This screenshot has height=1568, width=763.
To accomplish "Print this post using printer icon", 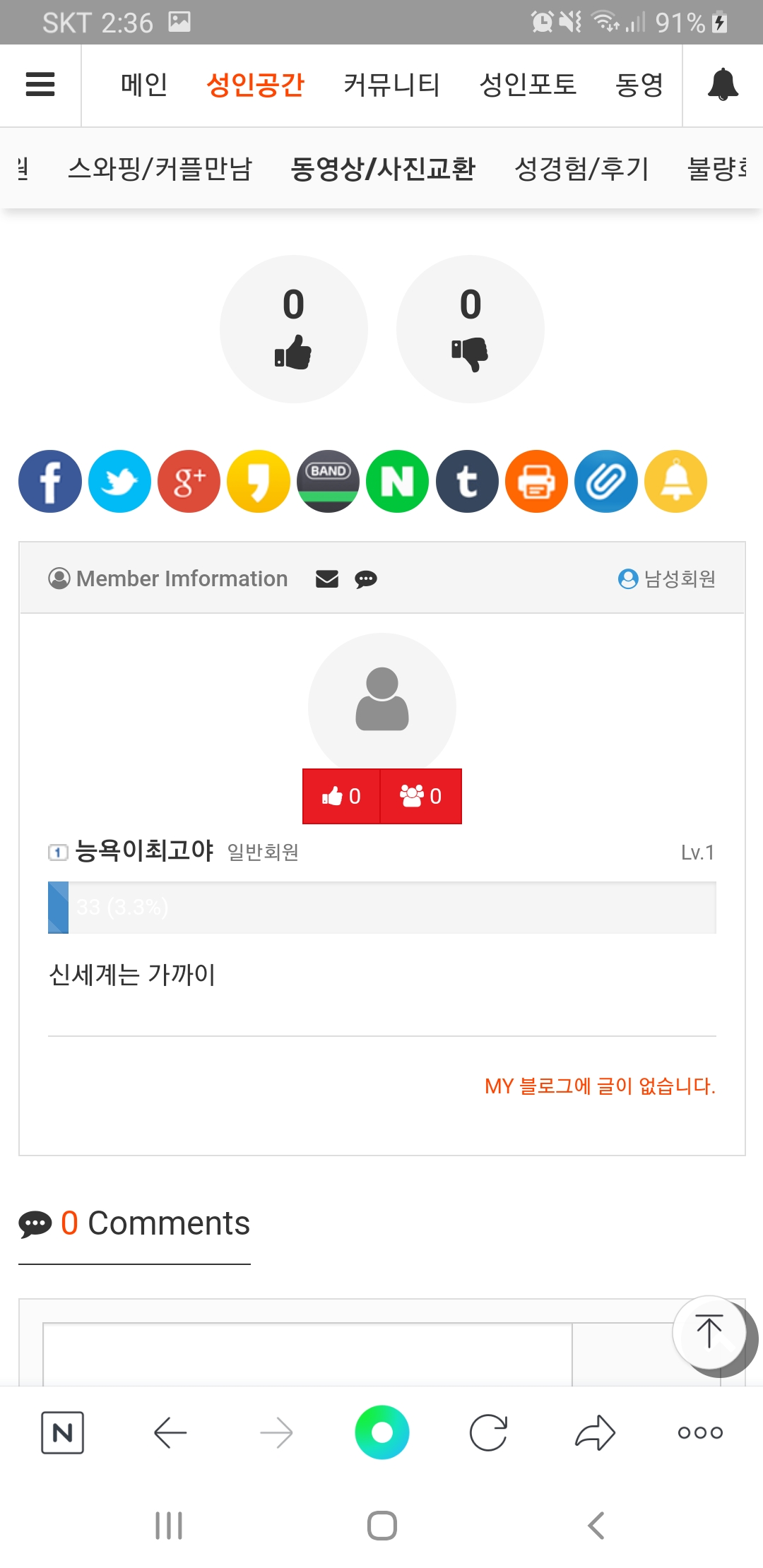I will 537,482.
